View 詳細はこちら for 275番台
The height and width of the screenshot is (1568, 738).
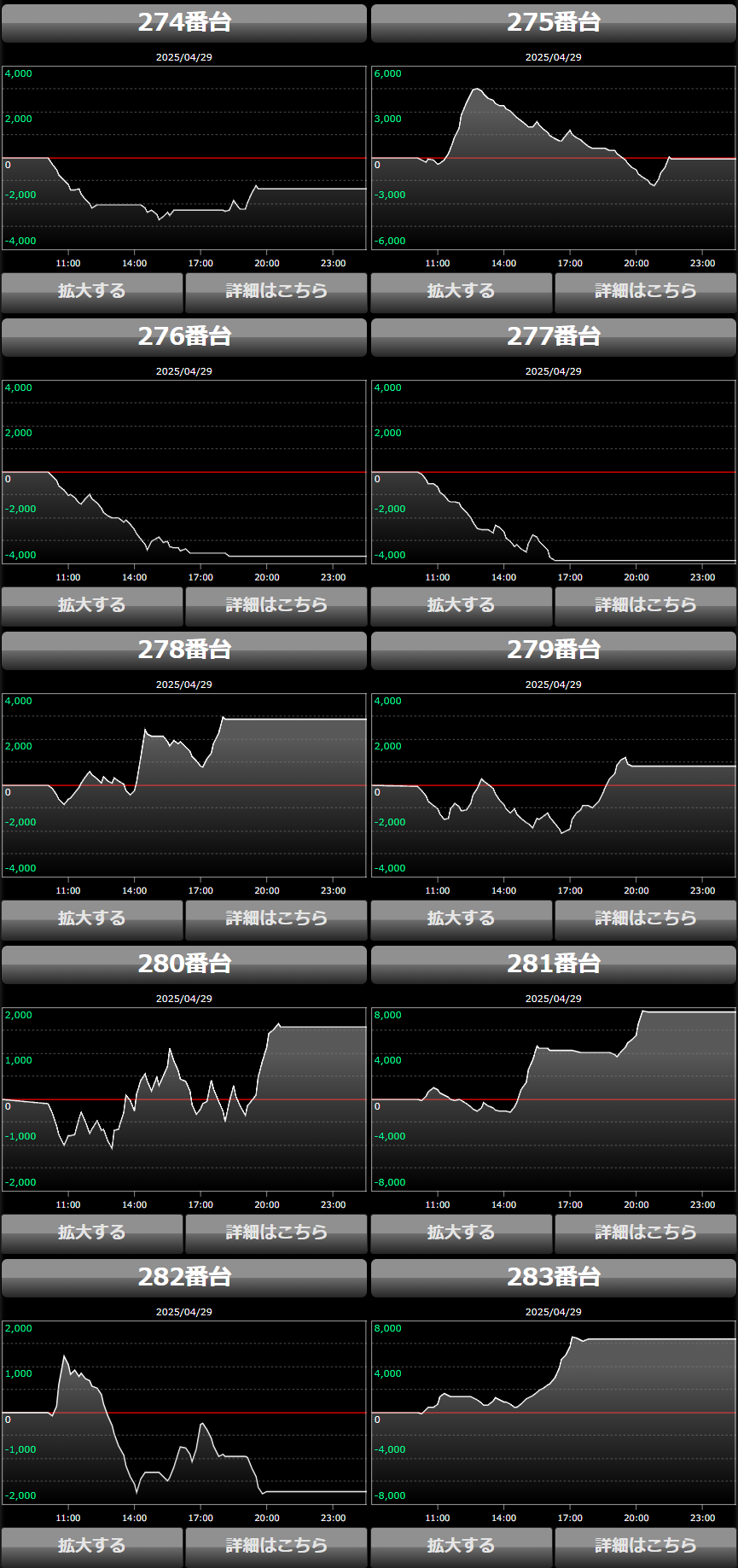tap(645, 292)
